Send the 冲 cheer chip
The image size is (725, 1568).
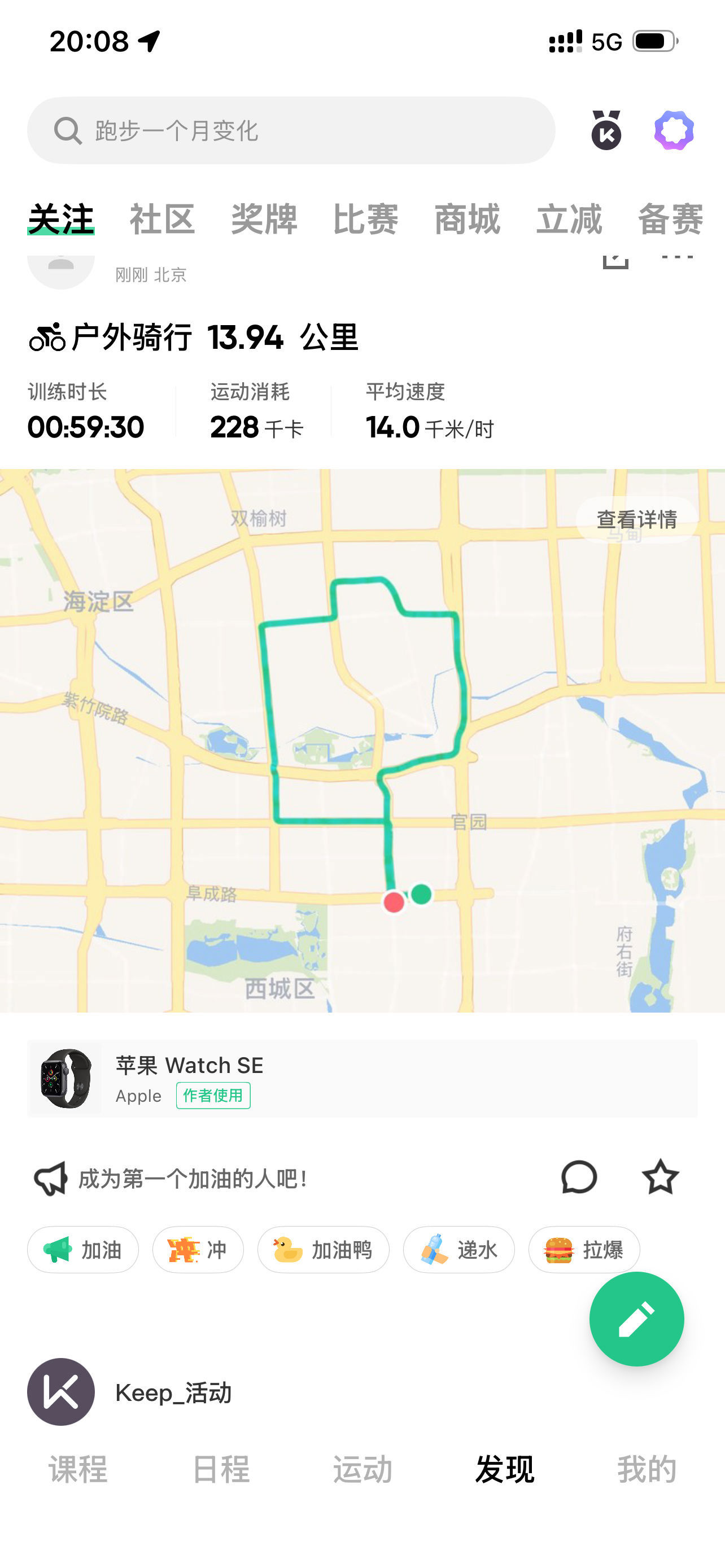point(198,1250)
